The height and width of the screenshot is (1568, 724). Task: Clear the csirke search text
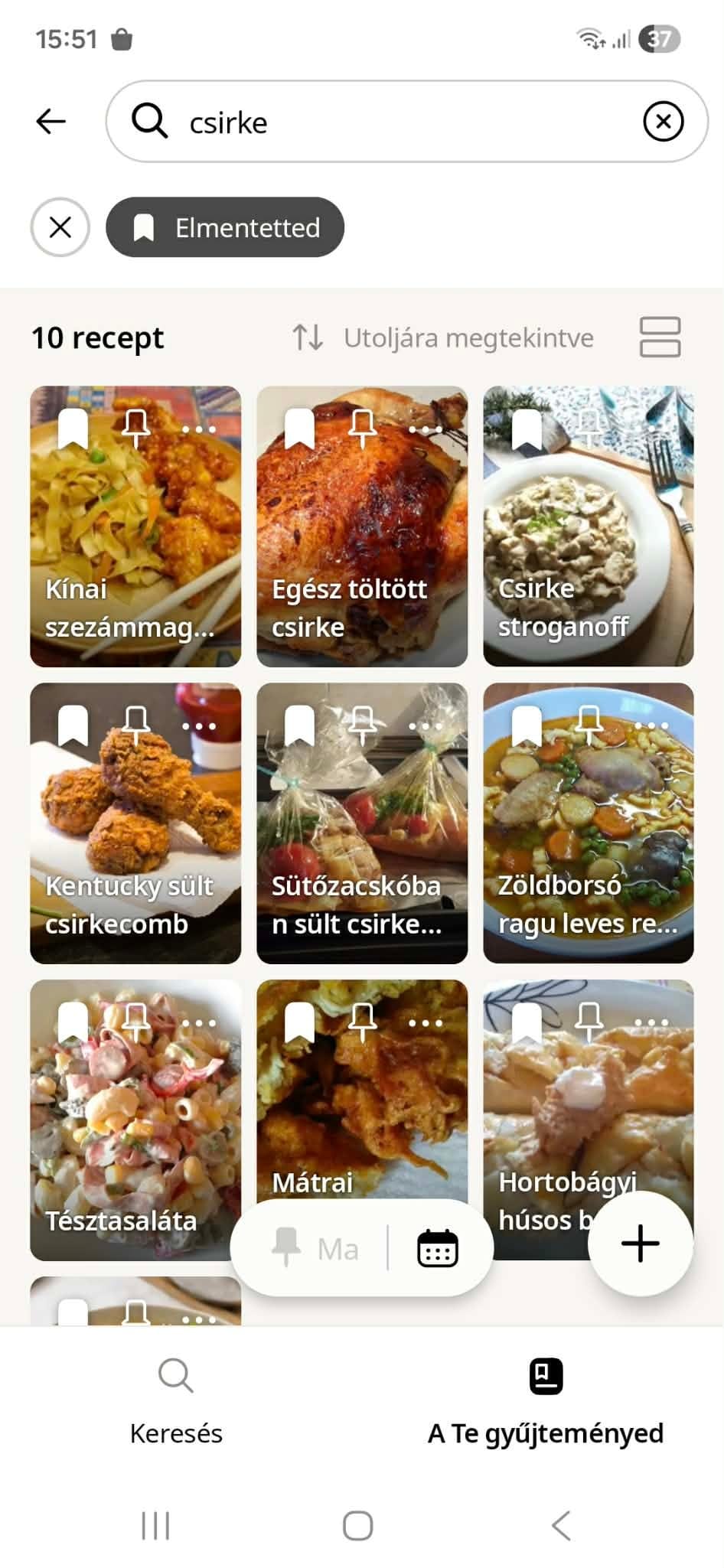pyautogui.click(x=663, y=121)
